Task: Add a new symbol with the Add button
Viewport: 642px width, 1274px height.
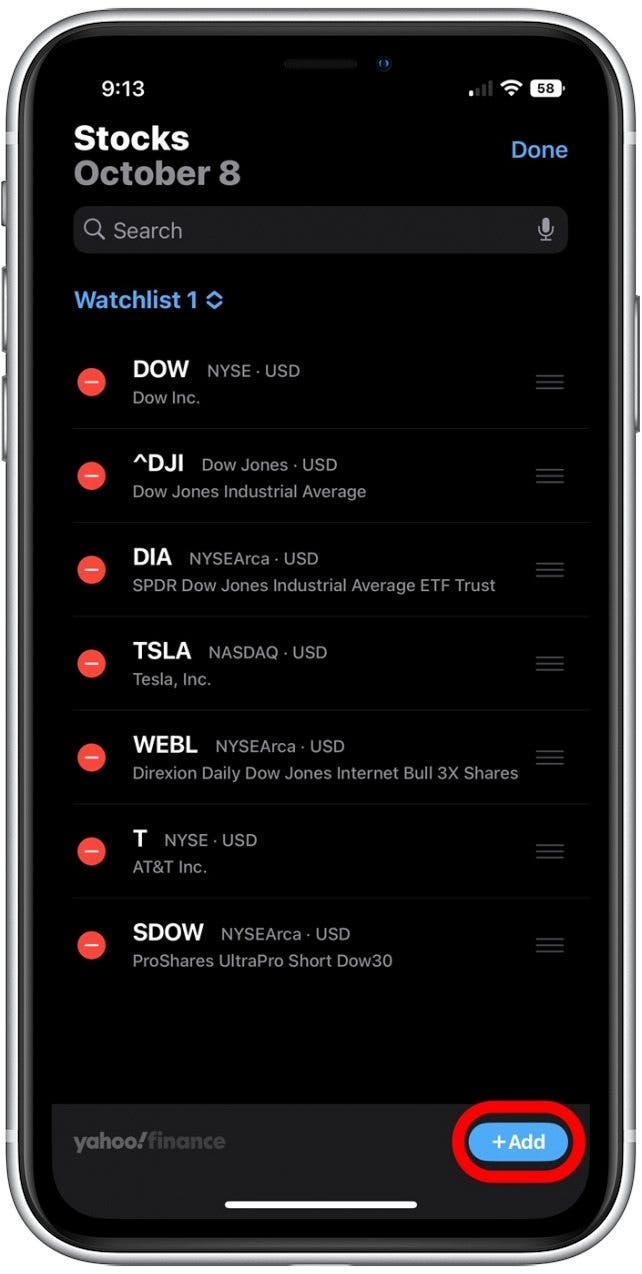Action: point(519,1142)
